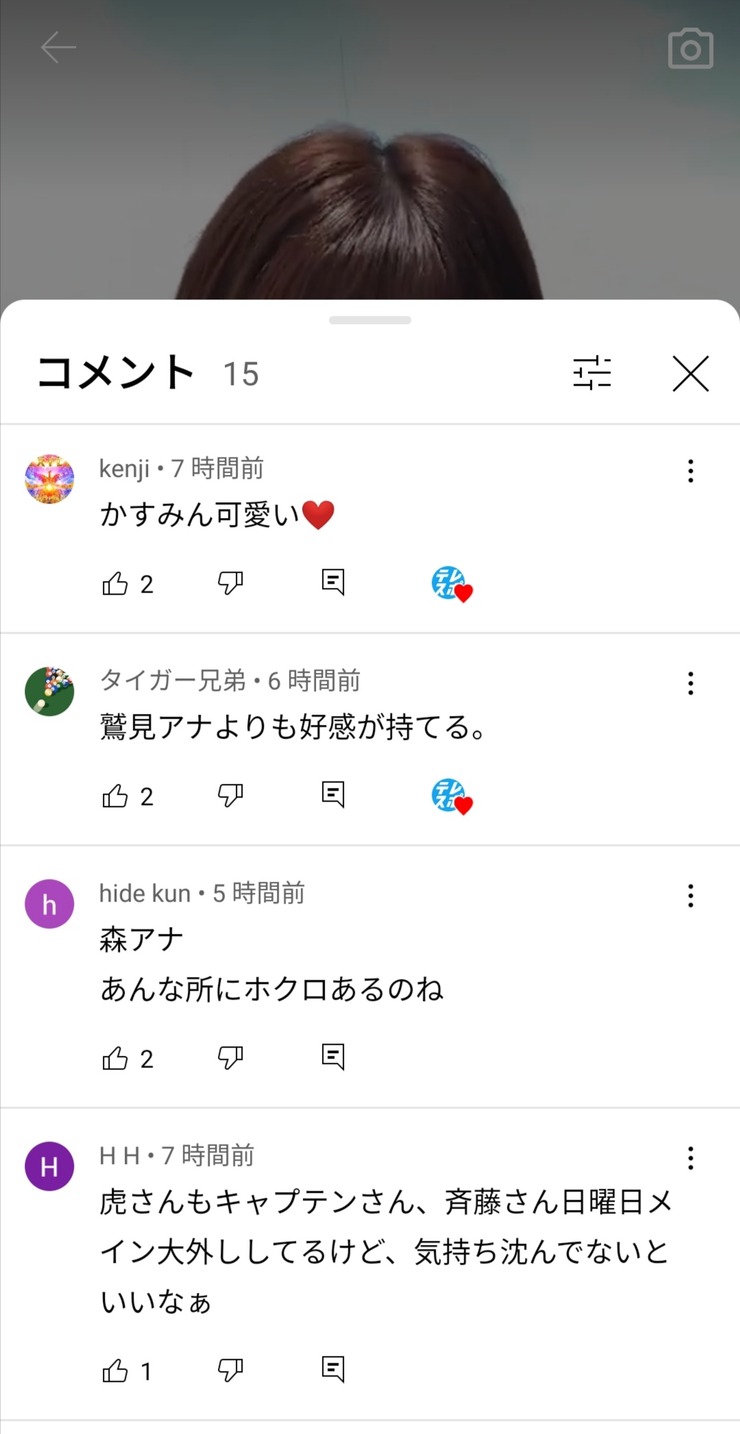This screenshot has width=740, height=1434.
Task: Tap the drag handle of comments sheet
Action: point(370,320)
